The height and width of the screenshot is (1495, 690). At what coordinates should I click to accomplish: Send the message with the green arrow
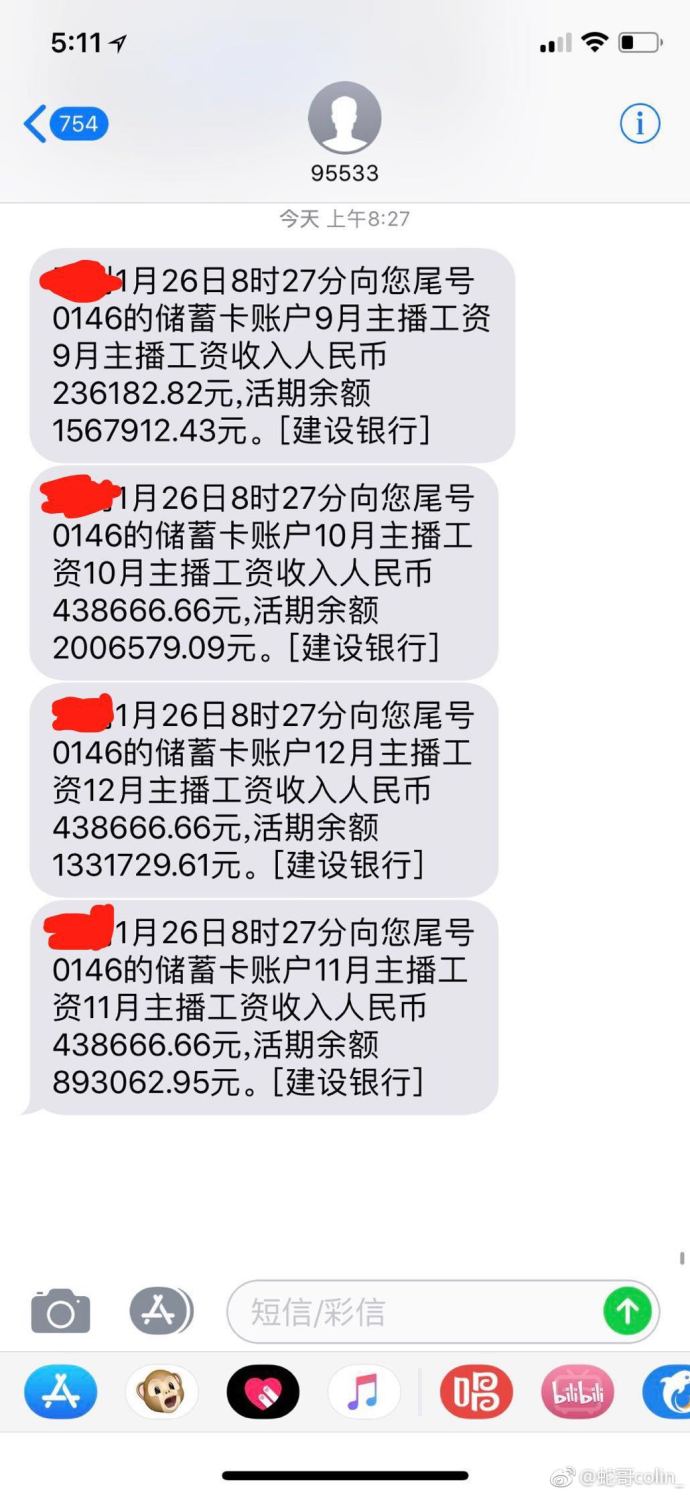tap(627, 1311)
